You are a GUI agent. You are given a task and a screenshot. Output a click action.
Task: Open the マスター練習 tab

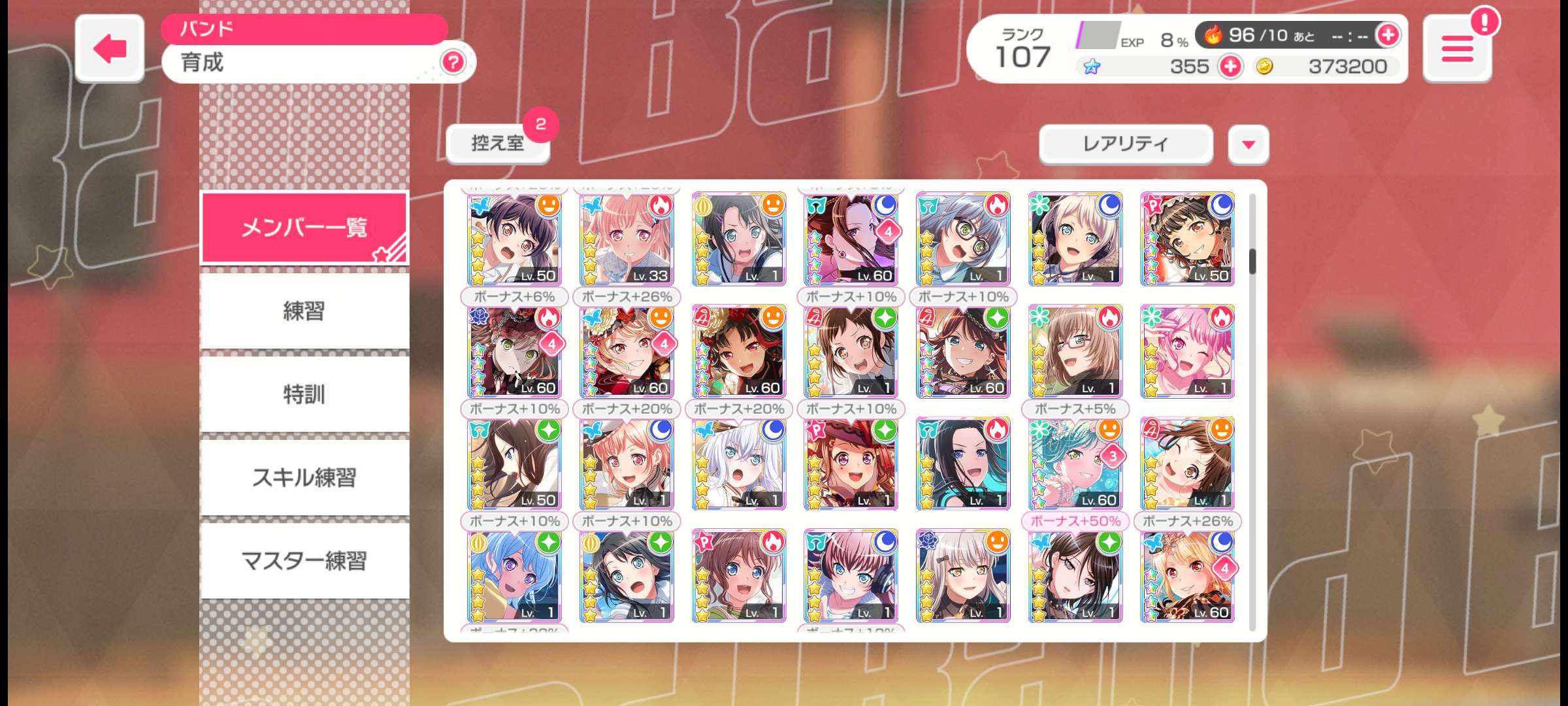[x=304, y=561]
